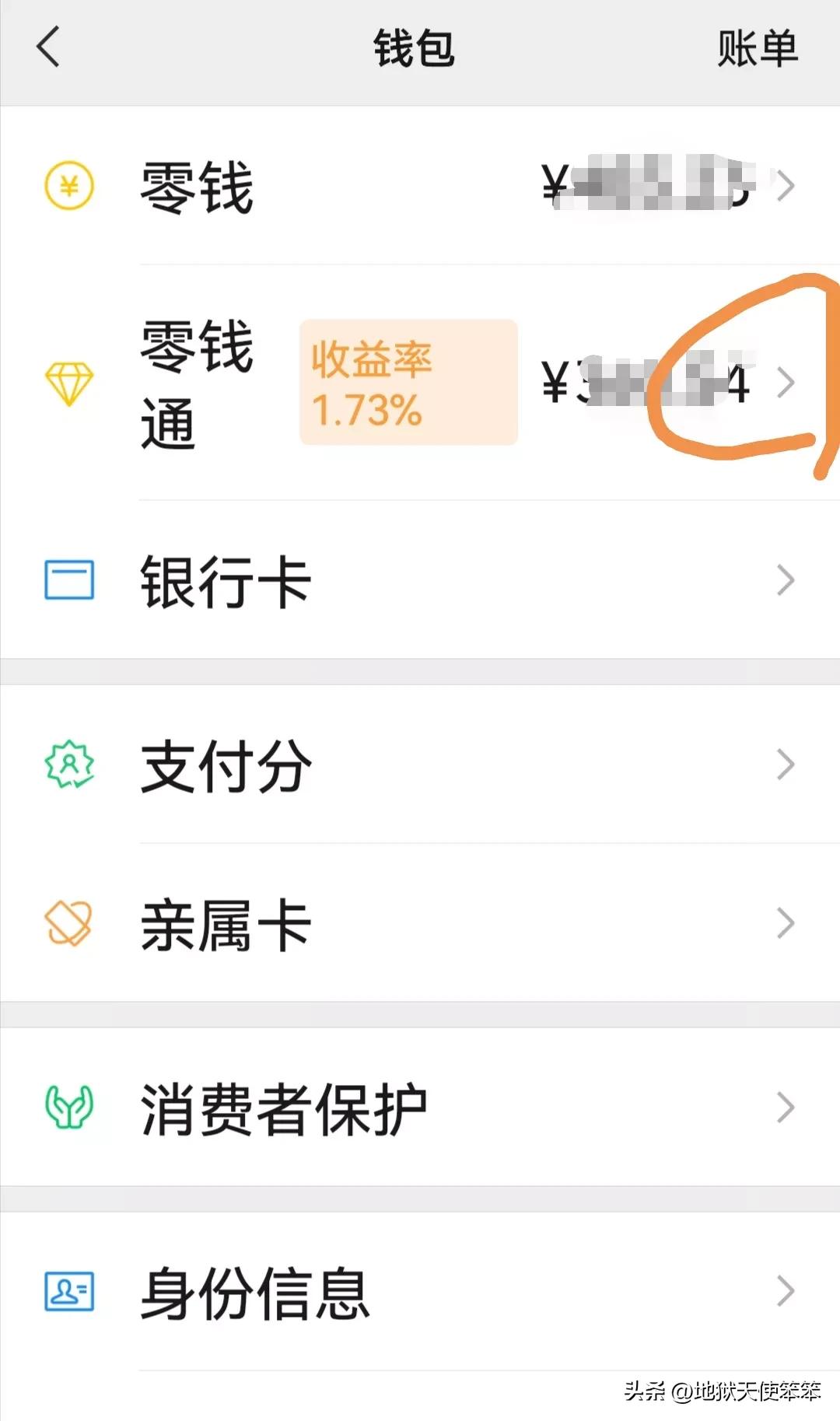
Task: Select the orange cards icon beside 亲属卡
Action: click(68, 922)
